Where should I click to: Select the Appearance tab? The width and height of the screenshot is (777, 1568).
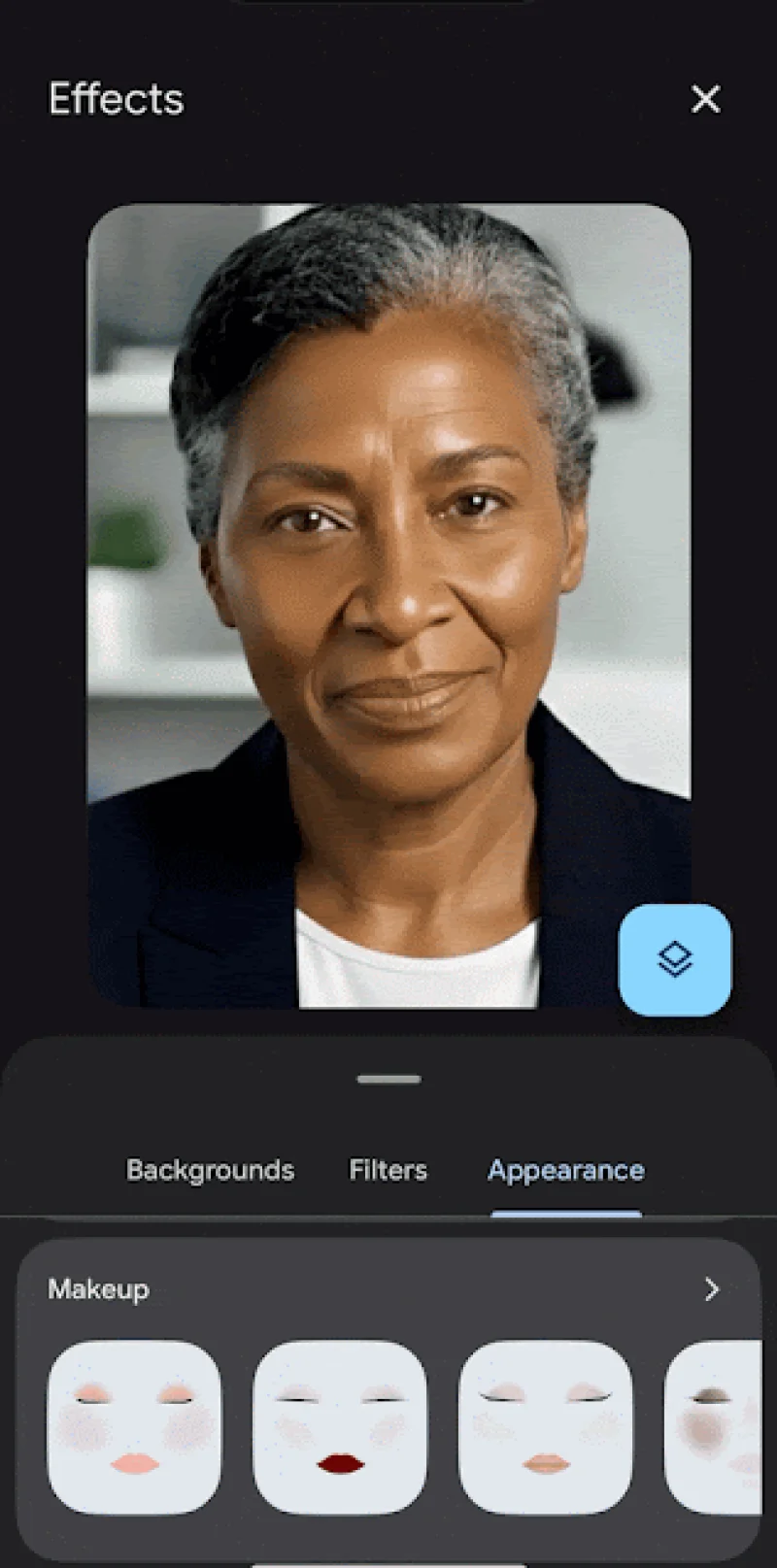565,1170
